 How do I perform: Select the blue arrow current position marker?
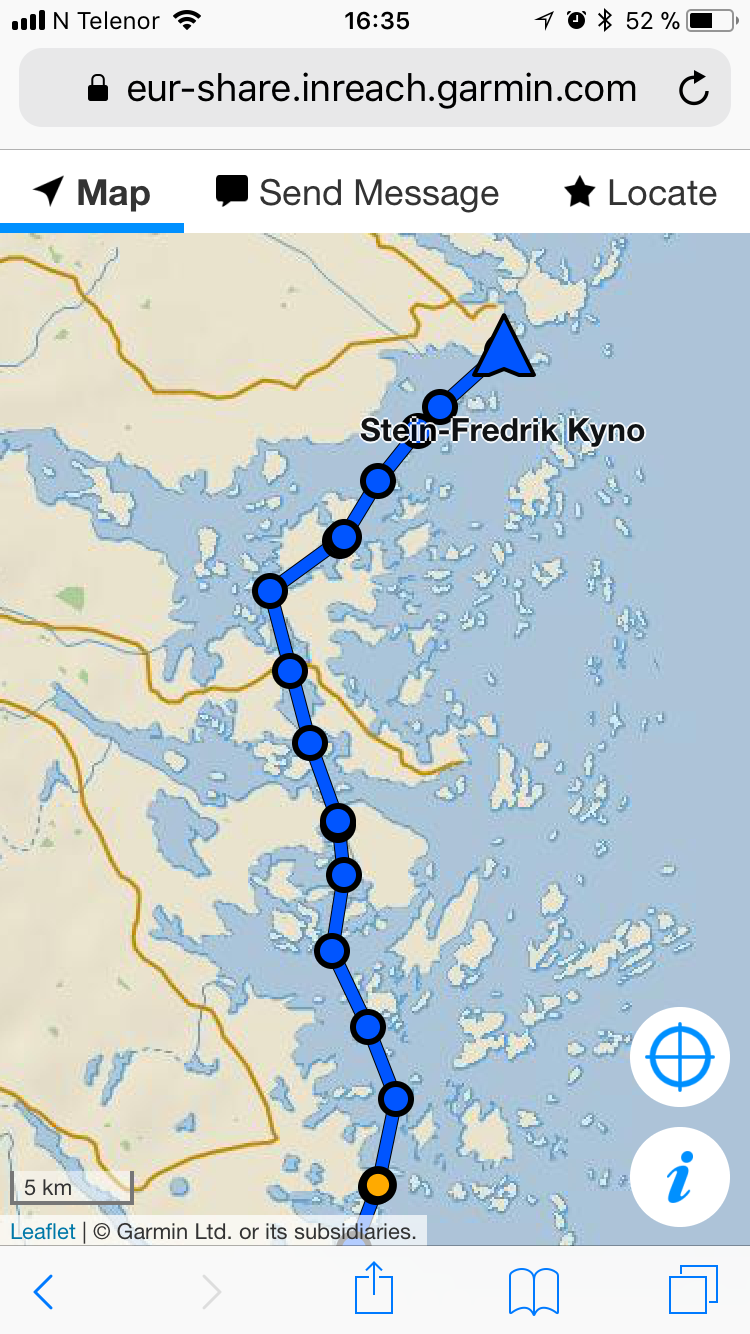click(504, 348)
